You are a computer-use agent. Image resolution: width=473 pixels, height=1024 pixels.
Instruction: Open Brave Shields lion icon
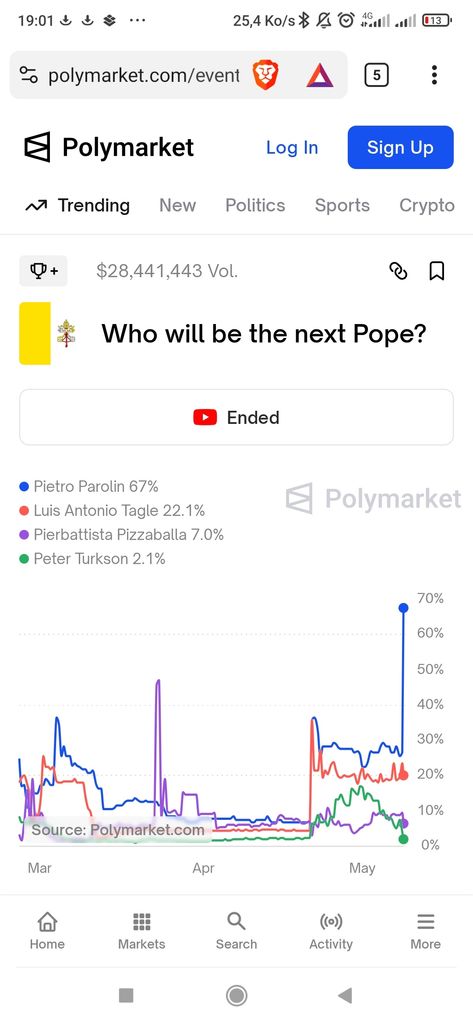coord(265,75)
